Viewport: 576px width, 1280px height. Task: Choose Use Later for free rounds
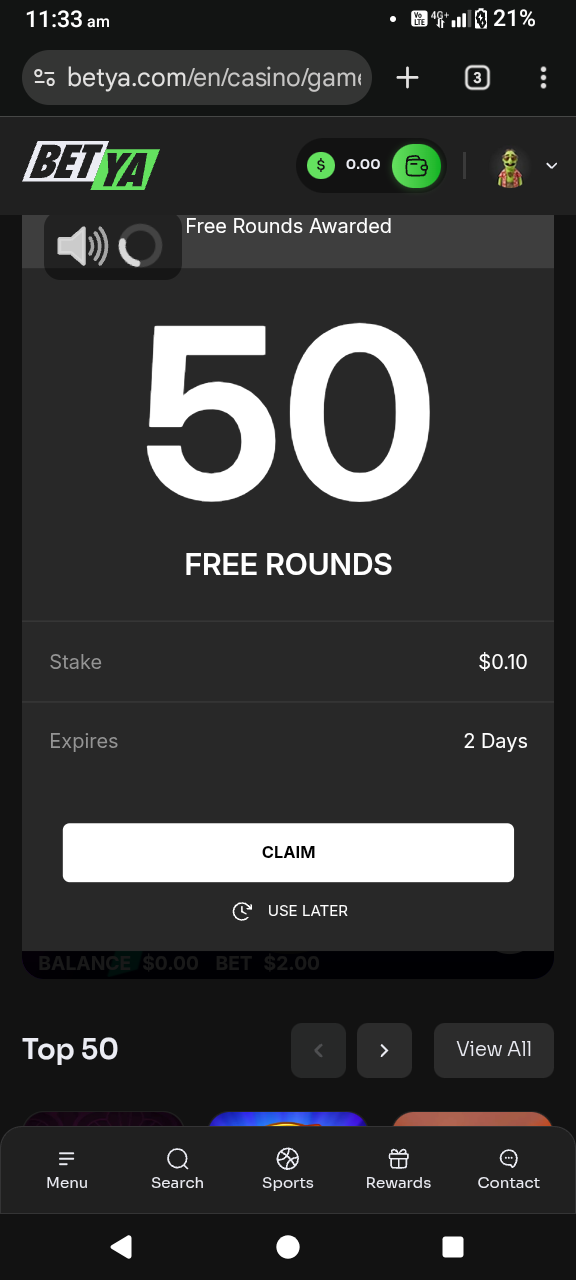[x=290, y=911]
